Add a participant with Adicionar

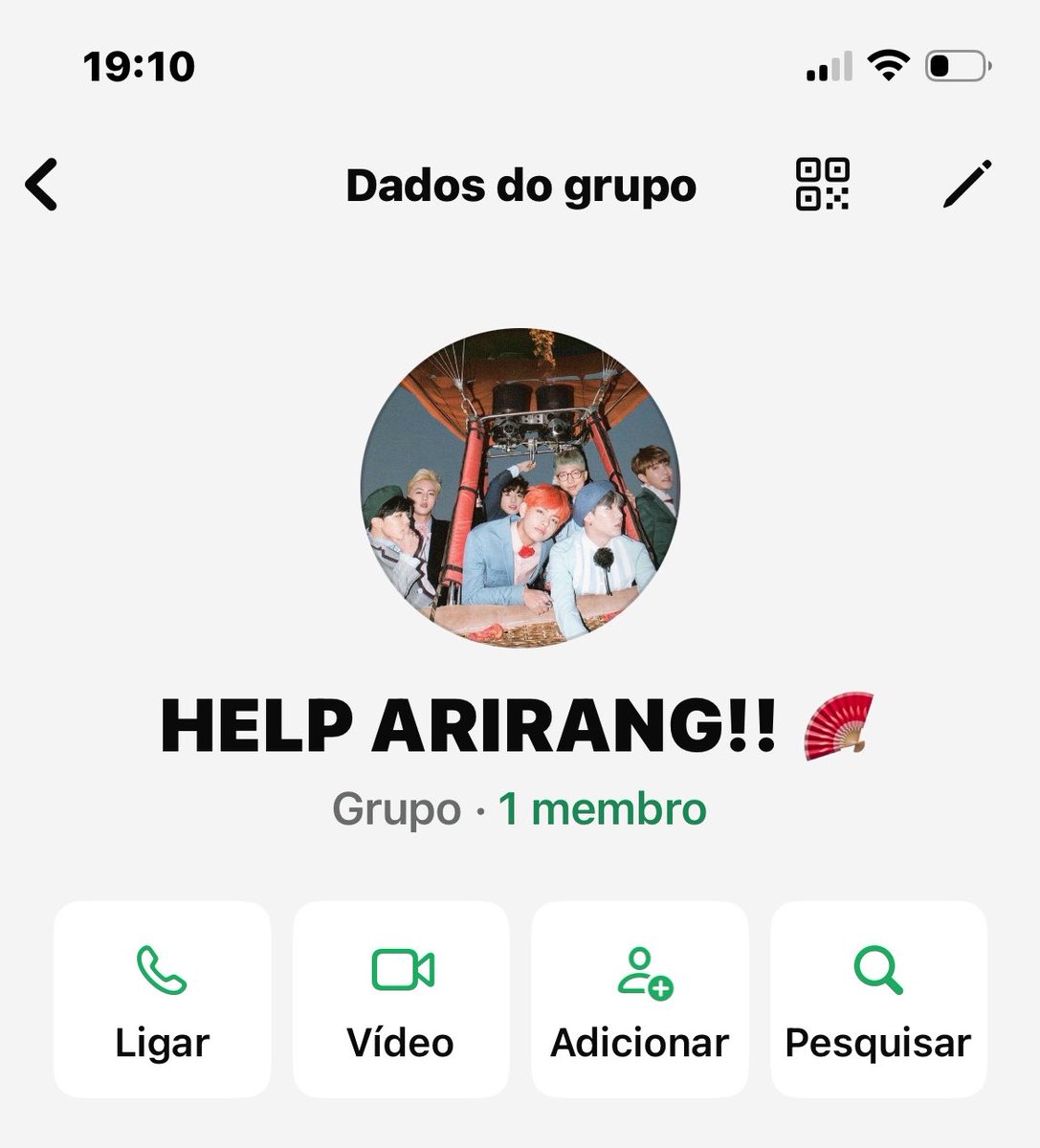640,1000
